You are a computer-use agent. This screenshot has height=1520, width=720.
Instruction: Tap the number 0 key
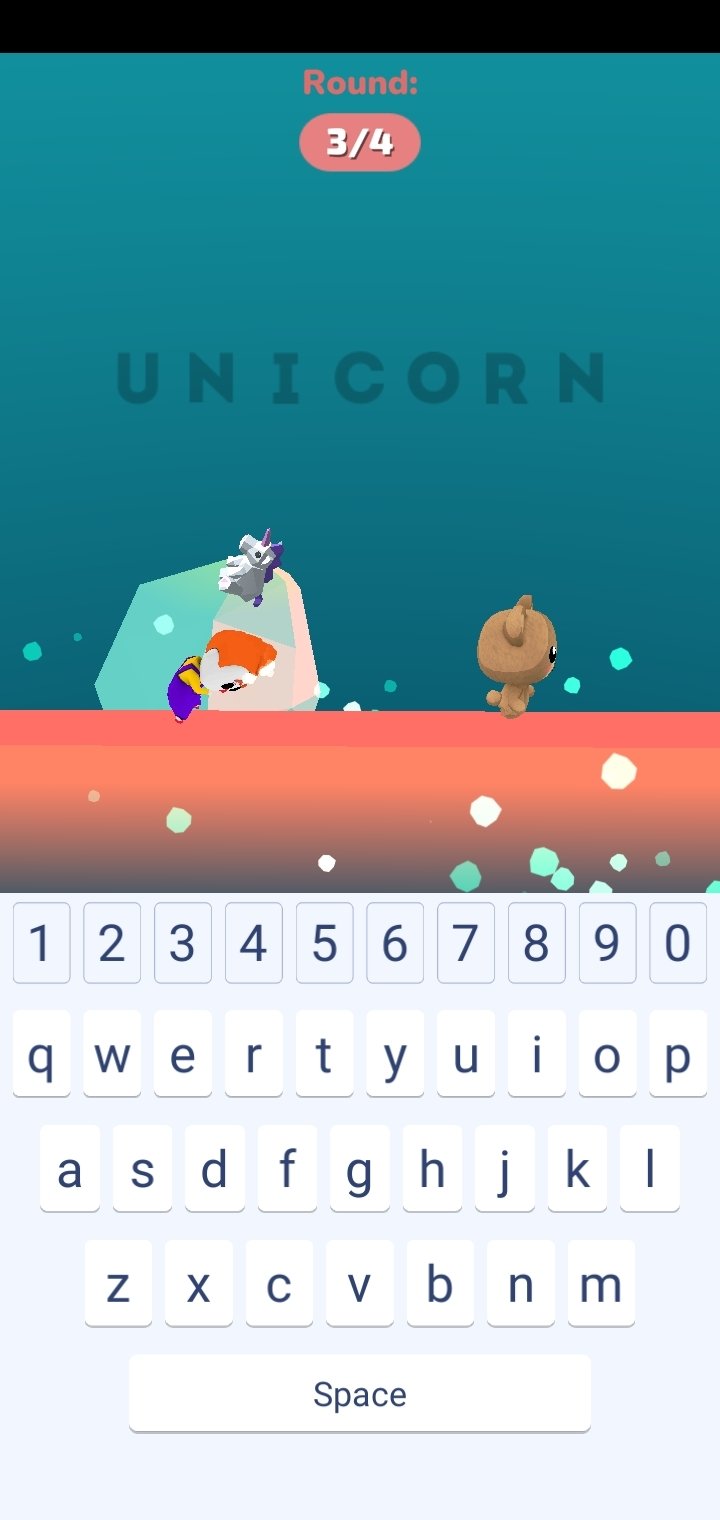tap(678, 943)
